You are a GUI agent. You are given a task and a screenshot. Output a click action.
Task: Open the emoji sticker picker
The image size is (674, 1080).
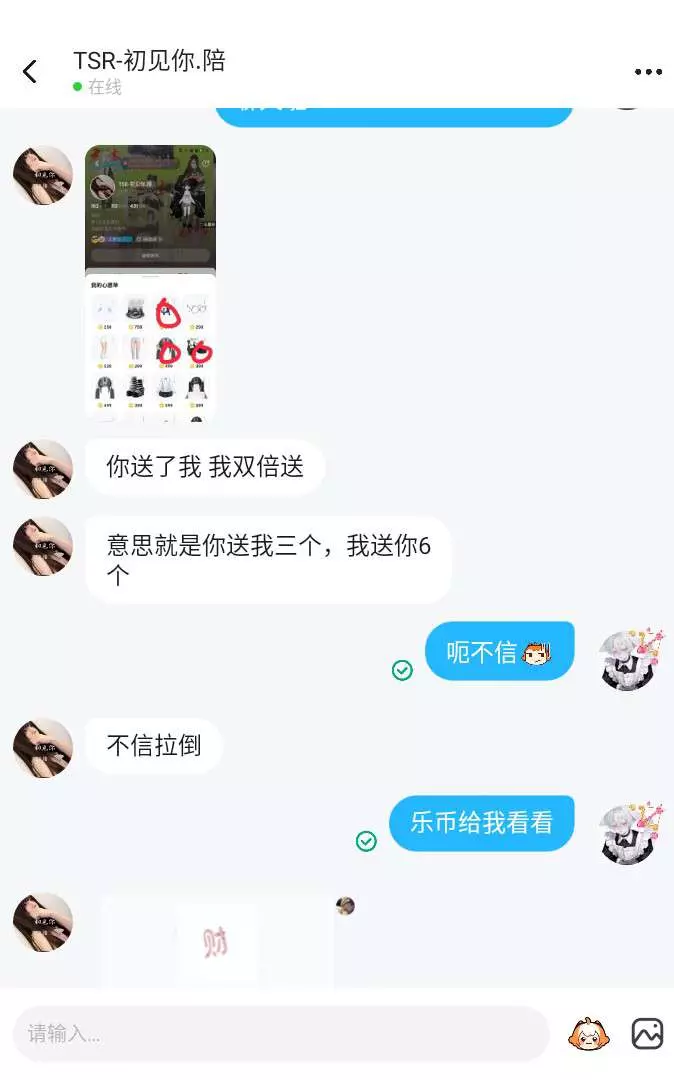(x=588, y=1033)
